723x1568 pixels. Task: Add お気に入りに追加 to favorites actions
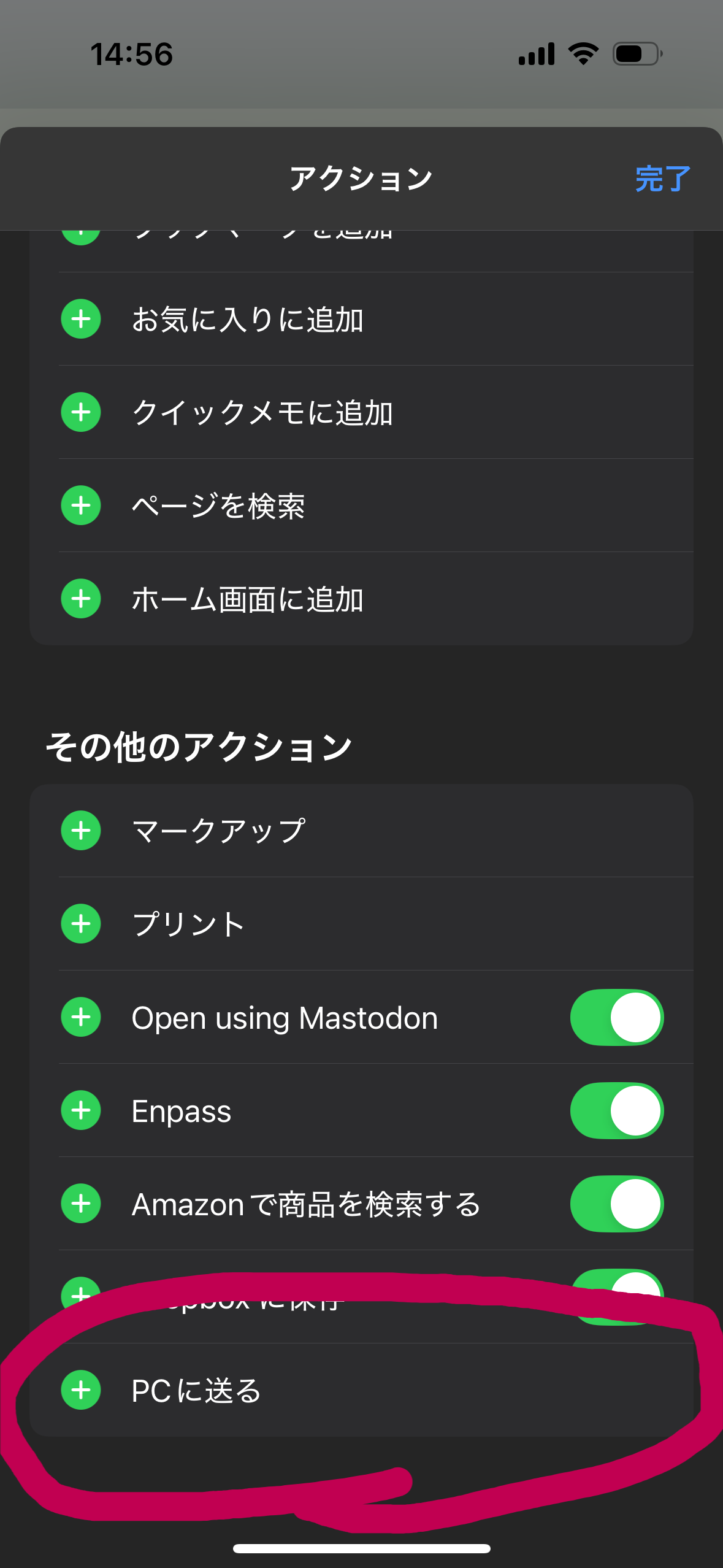(x=81, y=319)
